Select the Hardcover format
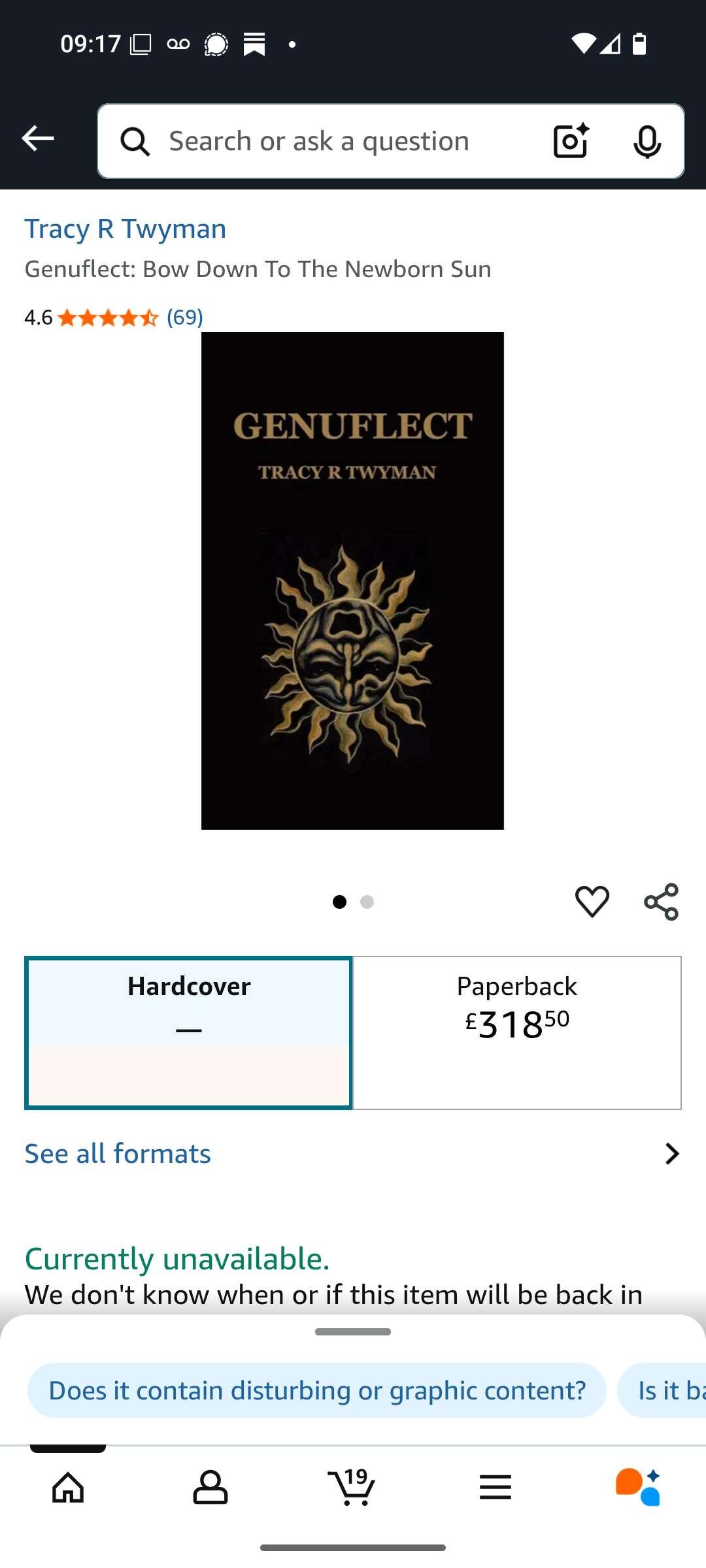This screenshot has width=706, height=1568. tap(189, 1032)
